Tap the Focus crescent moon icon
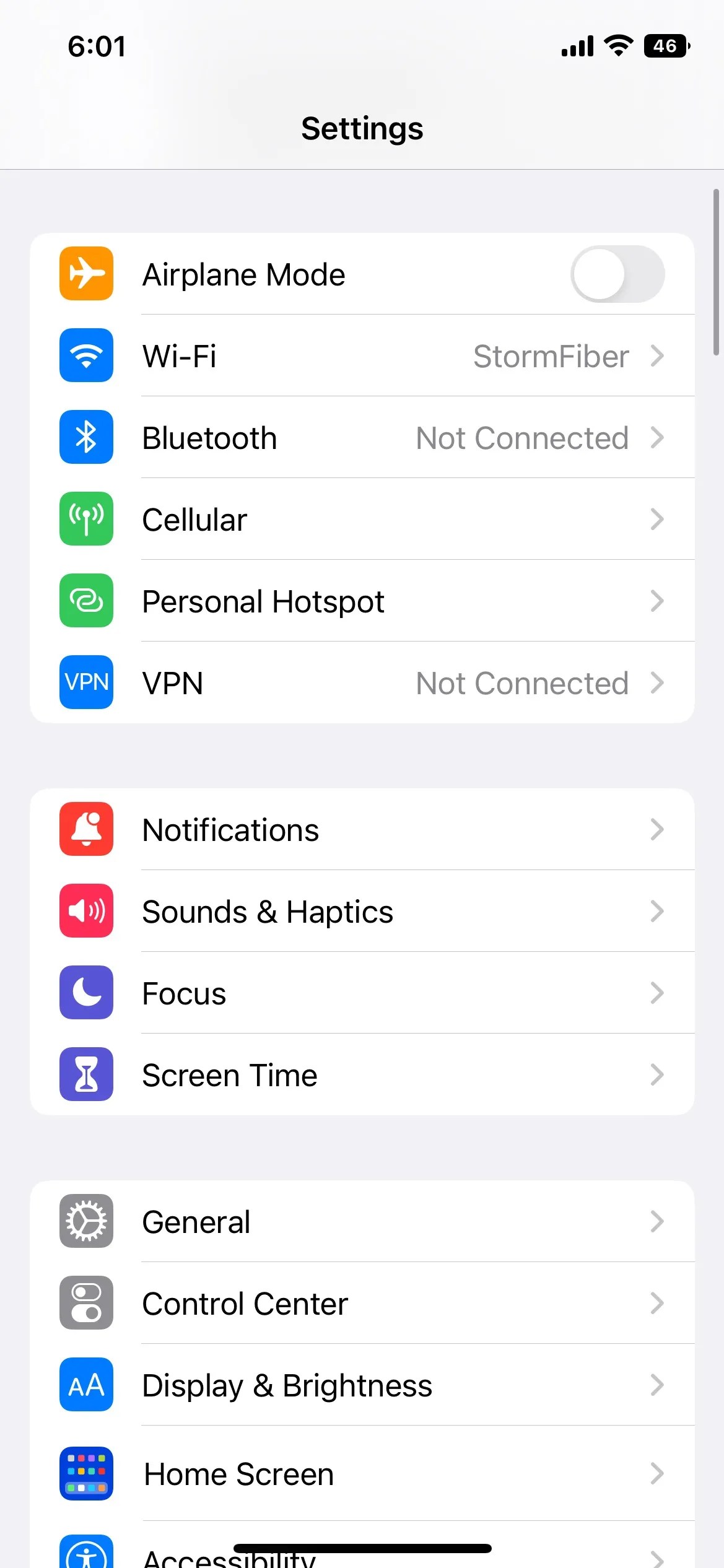The image size is (724, 1568). [x=86, y=993]
